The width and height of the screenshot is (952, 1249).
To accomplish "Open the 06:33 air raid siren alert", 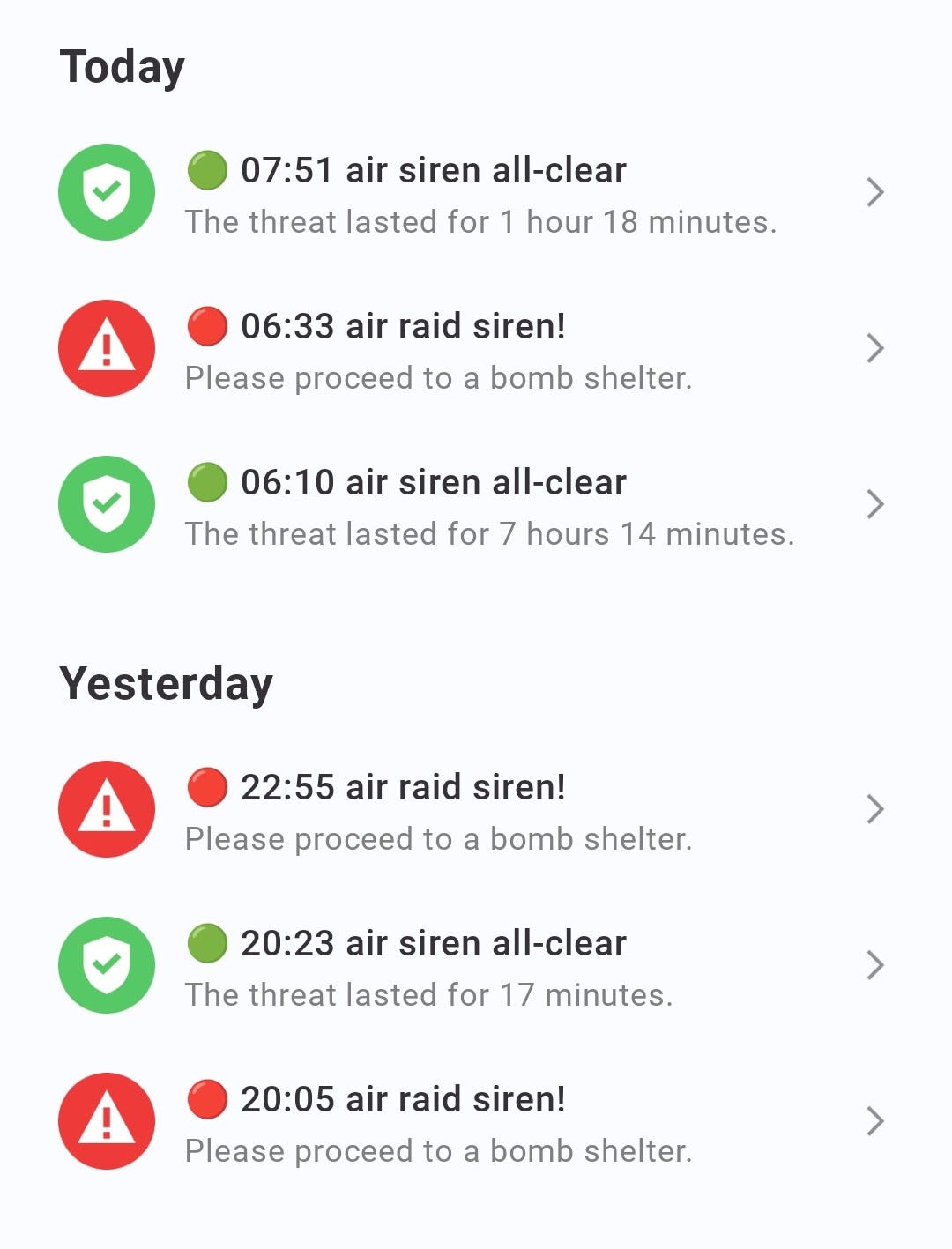I will (x=476, y=349).
